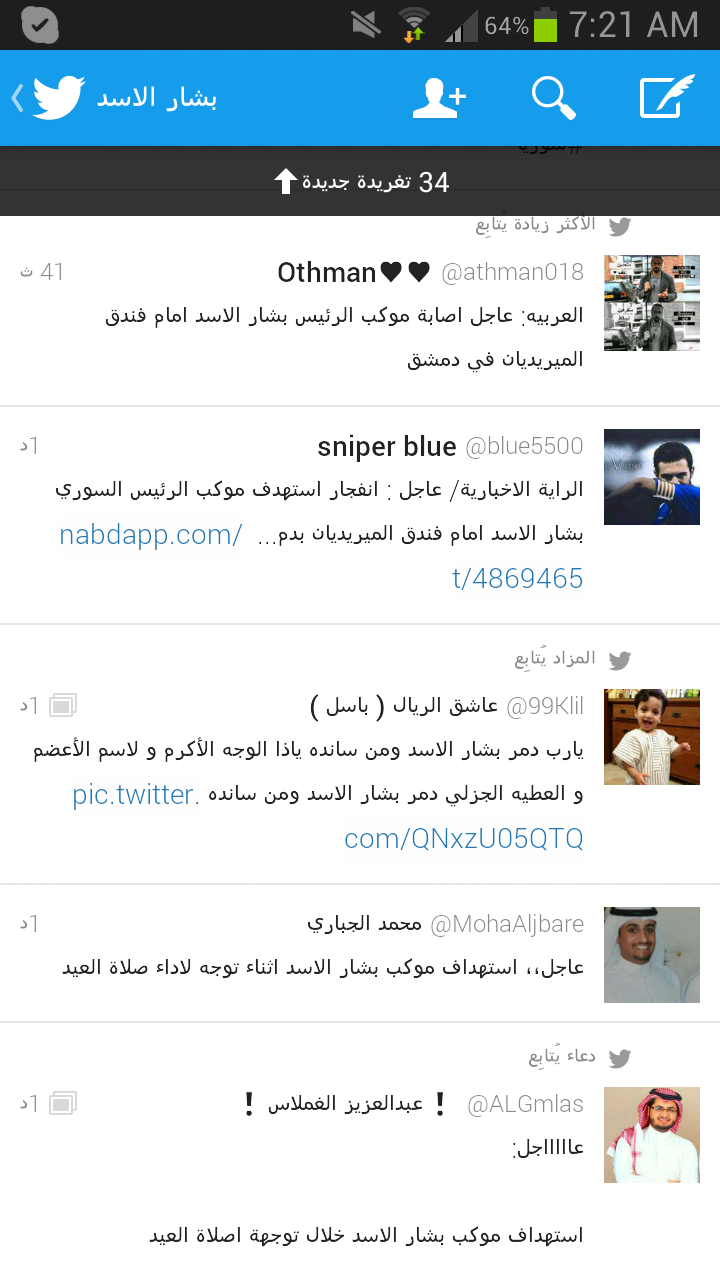This screenshot has width=720, height=1280.
Task: Show the 34 new tweets banner
Action: point(360,182)
